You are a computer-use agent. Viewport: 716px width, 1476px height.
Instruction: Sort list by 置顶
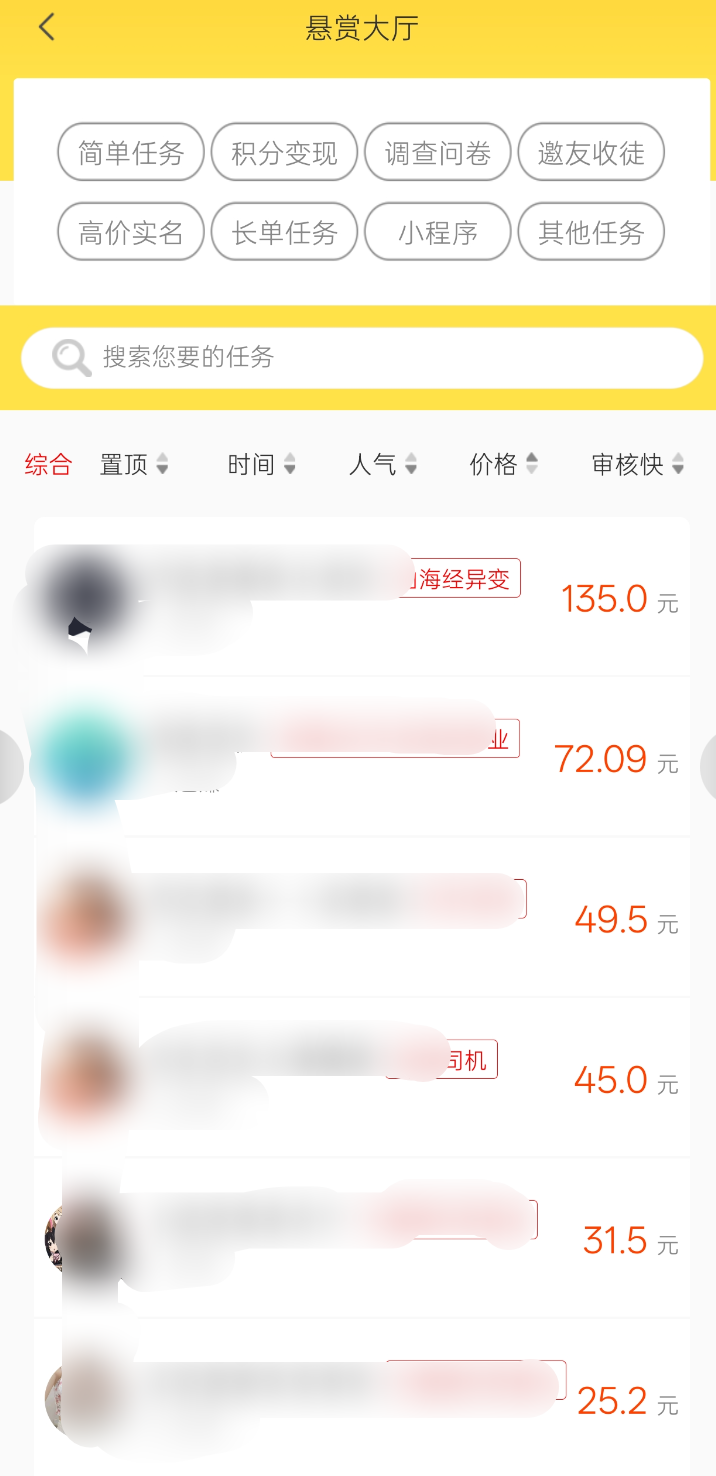(x=134, y=465)
